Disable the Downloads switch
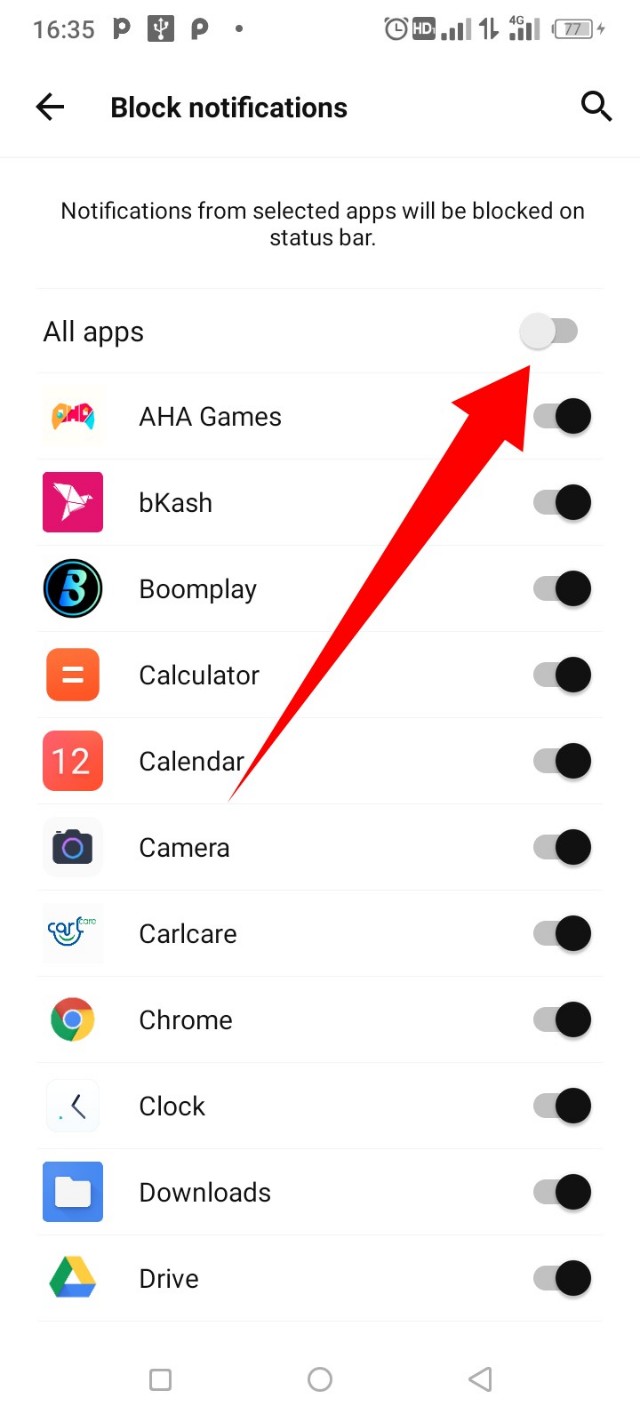Image resolution: width=640 pixels, height=1422 pixels. coord(562,1192)
